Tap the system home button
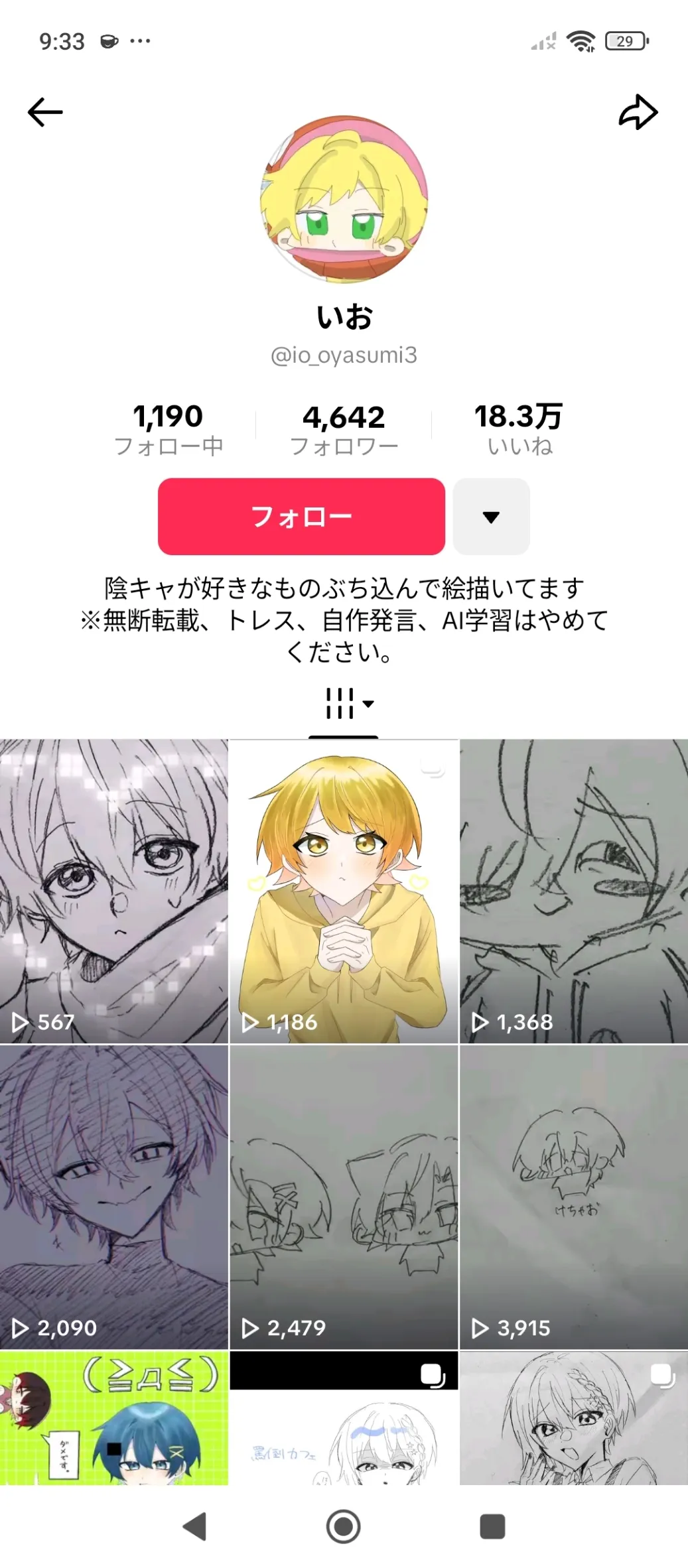688x1568 pixels. click(x=344, y=1526)
